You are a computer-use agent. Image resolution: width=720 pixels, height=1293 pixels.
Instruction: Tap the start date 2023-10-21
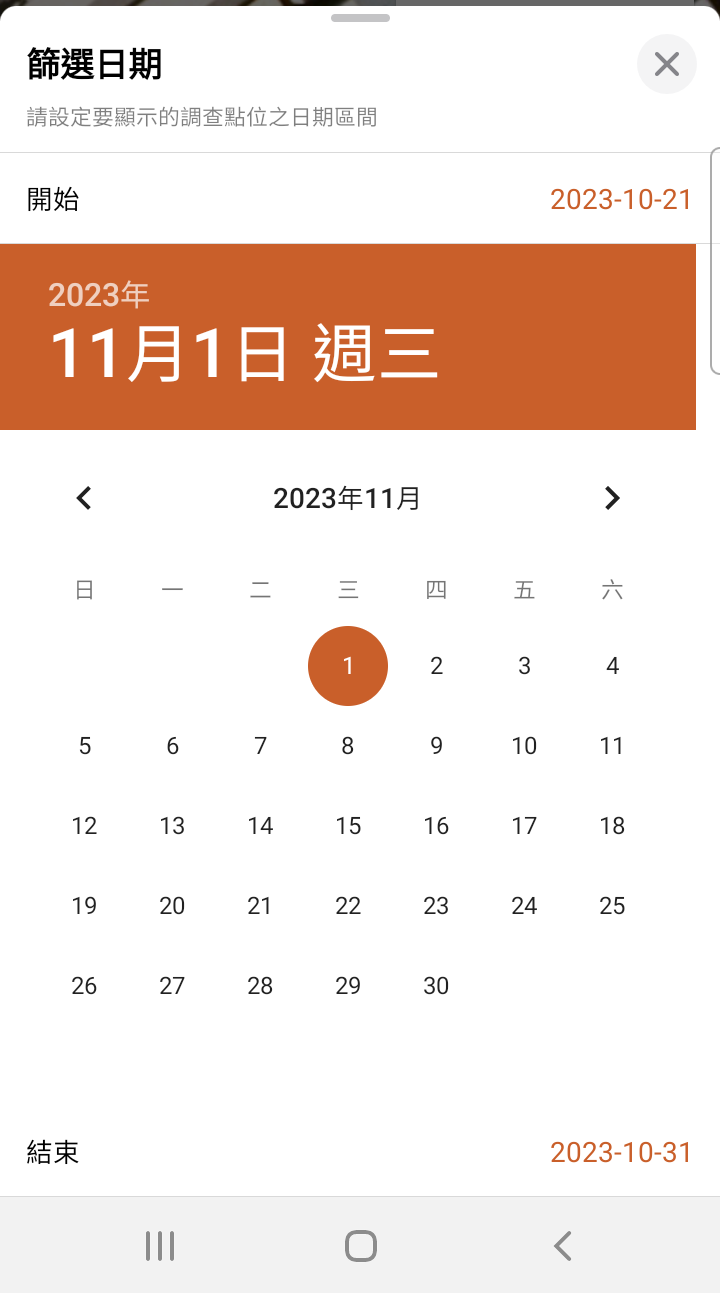pos(621,199)
